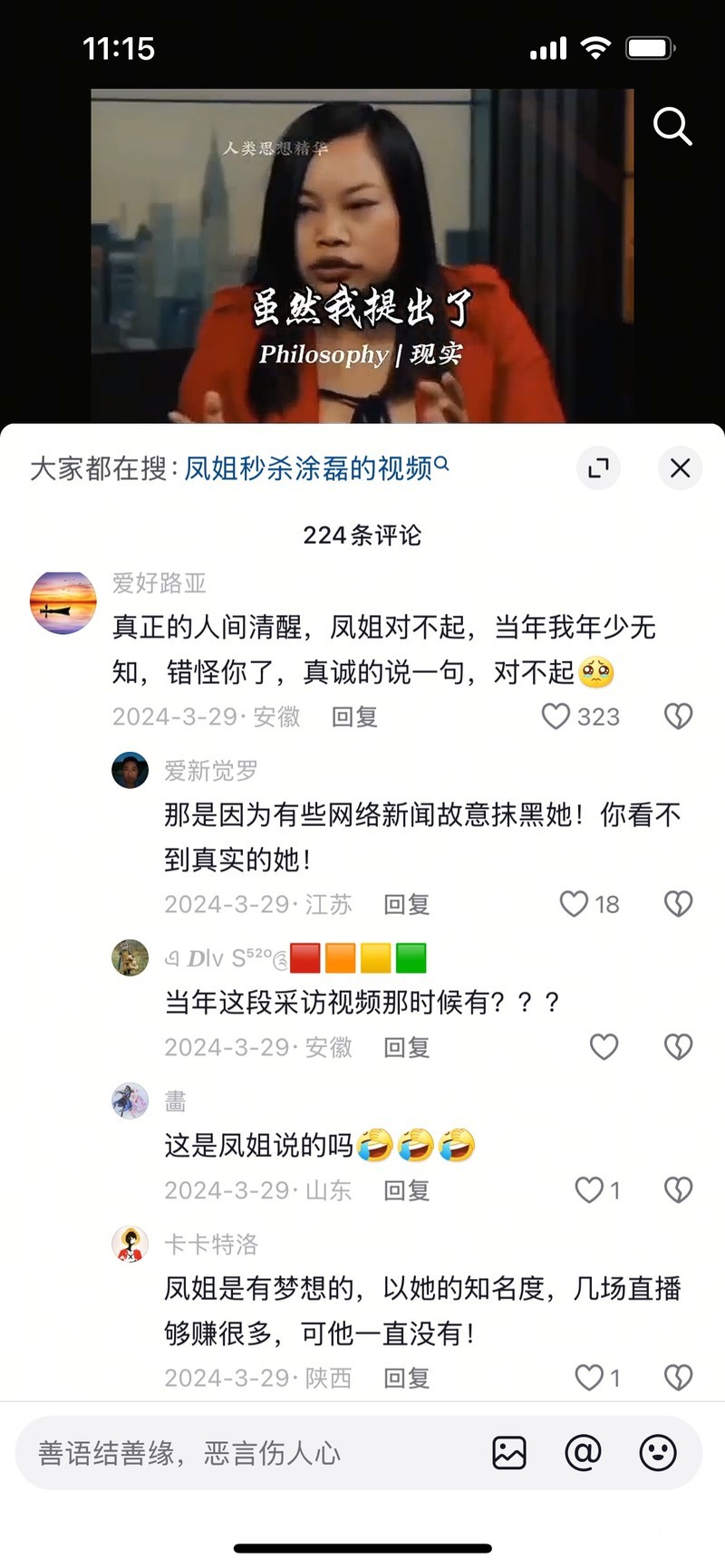The width and height of the screenshot is (725, 1568).
Task: Expand the comments panel to full screen
Action: [x=598, y=468]
